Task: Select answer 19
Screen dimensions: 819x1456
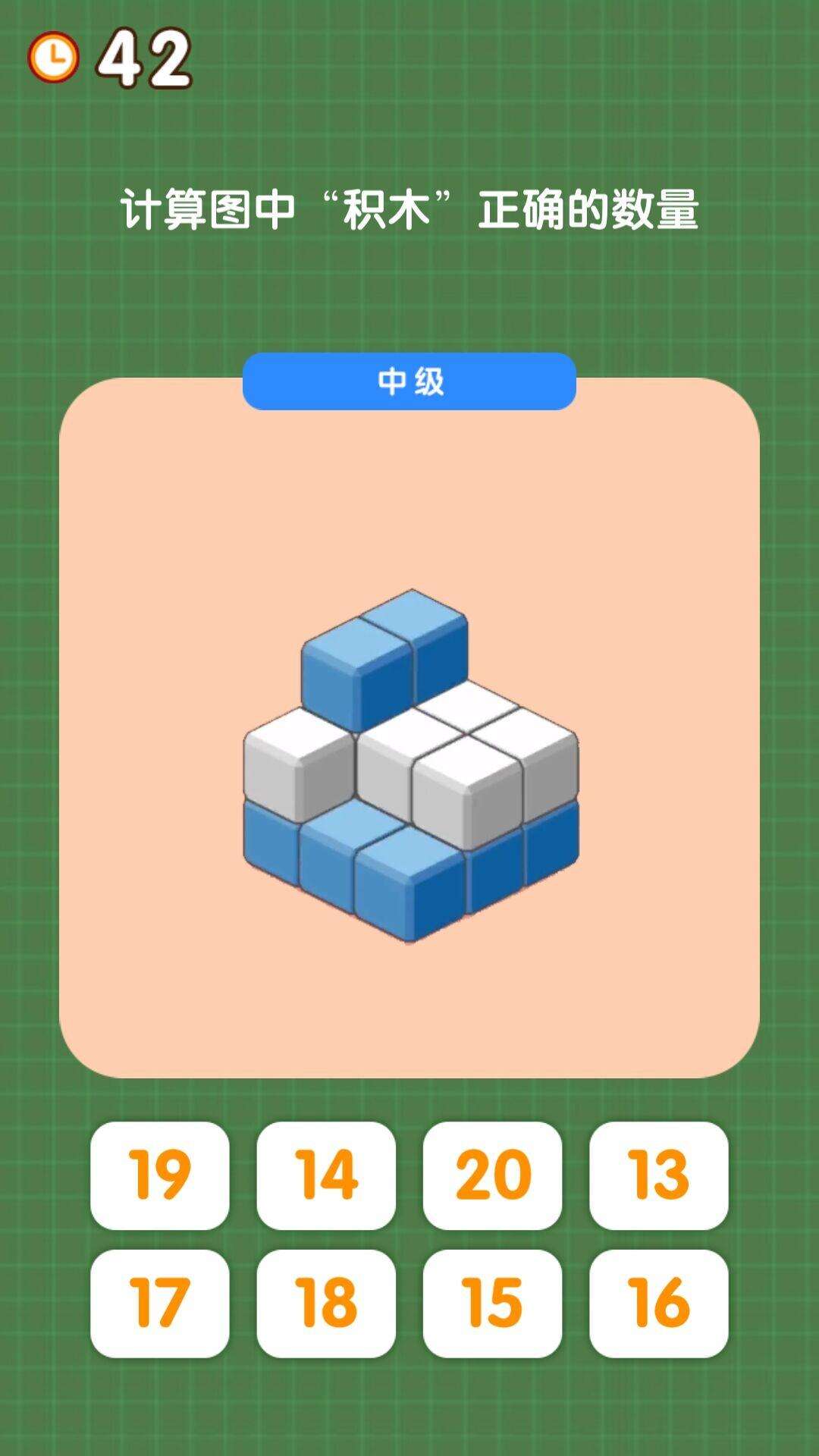Action: [159, 1175]
